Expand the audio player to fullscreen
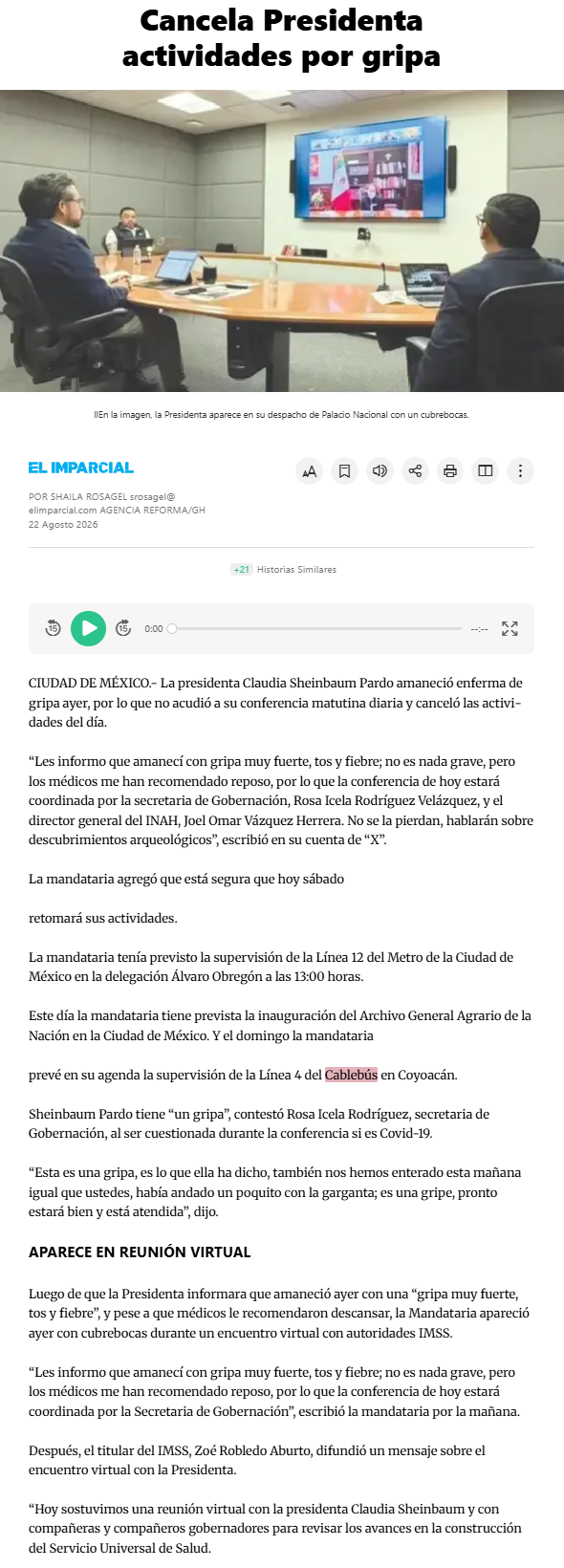This screenshot has height=1568, width=564. (510, 628)
